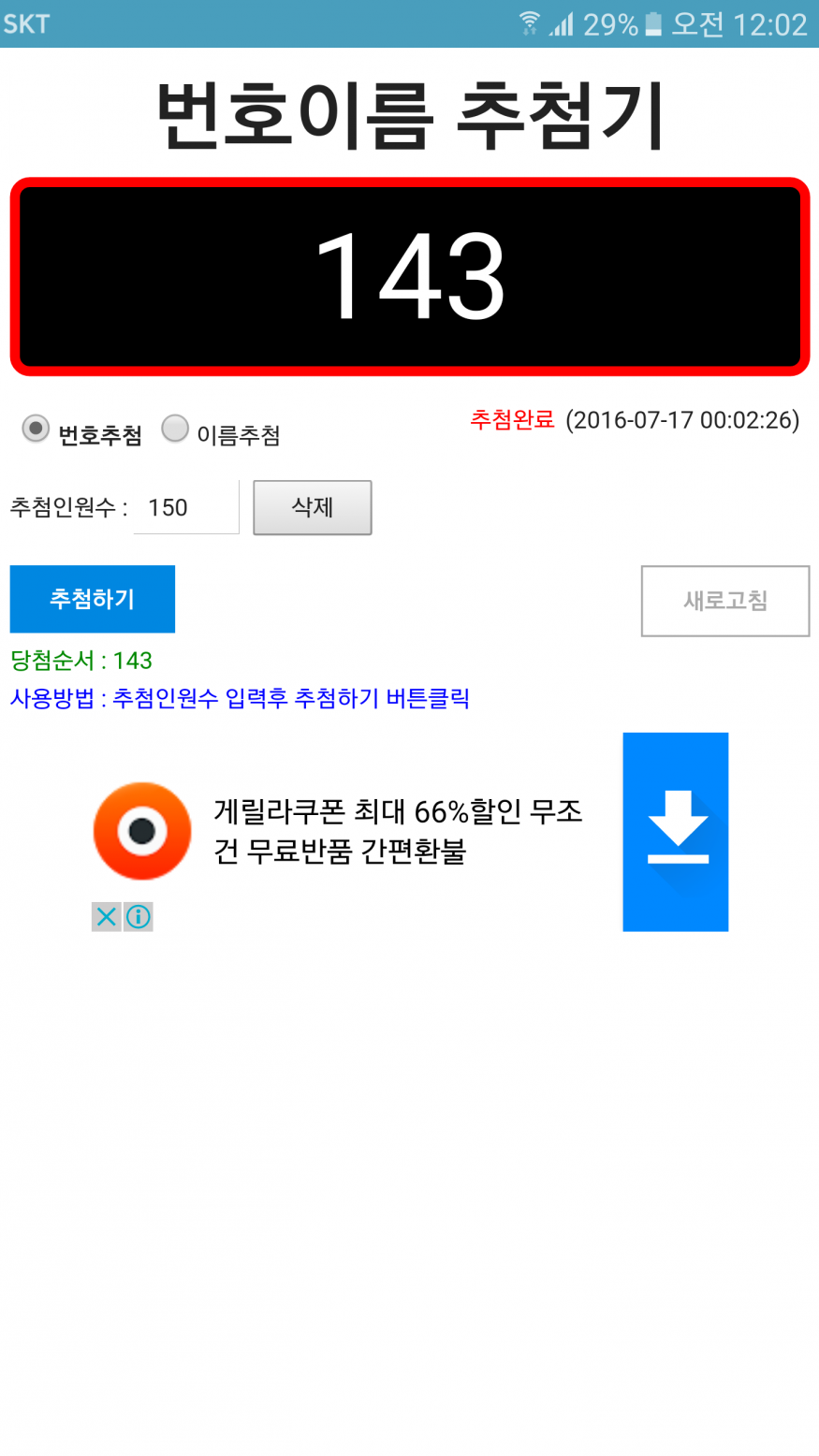Tap the 추첨인원수 number field
819x1456 pixels.
185,507
